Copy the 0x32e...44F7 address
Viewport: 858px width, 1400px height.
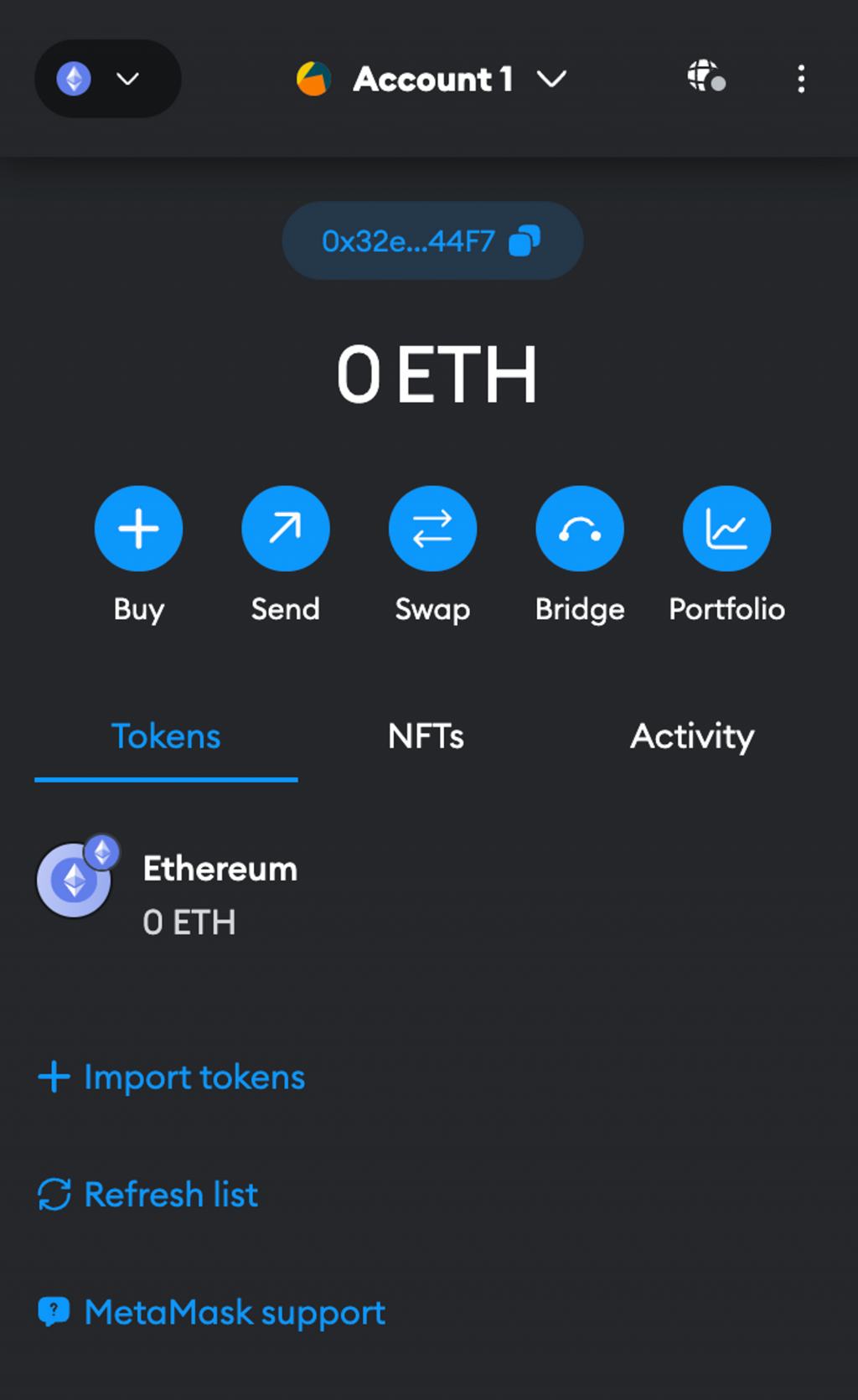coord(432,241)
